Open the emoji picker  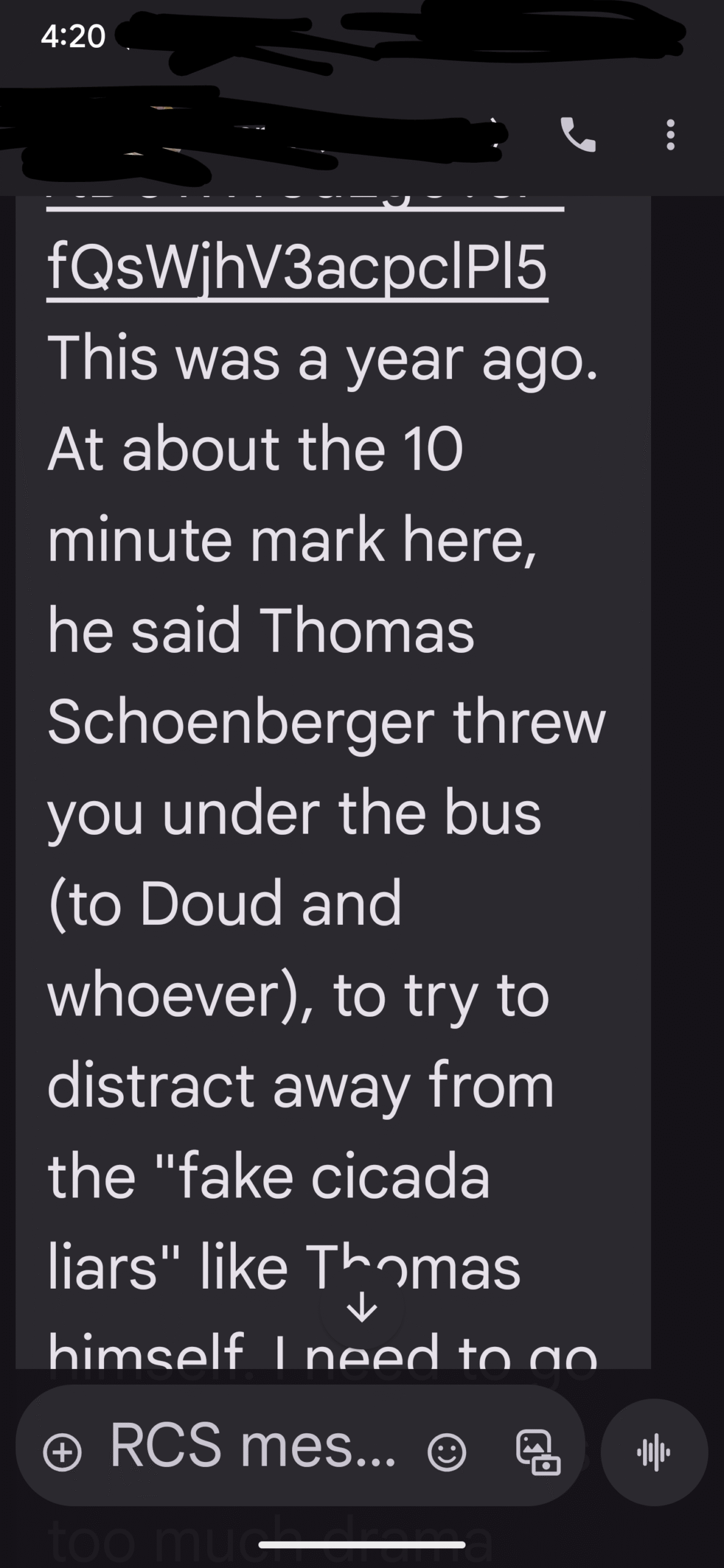[447, 1452]
